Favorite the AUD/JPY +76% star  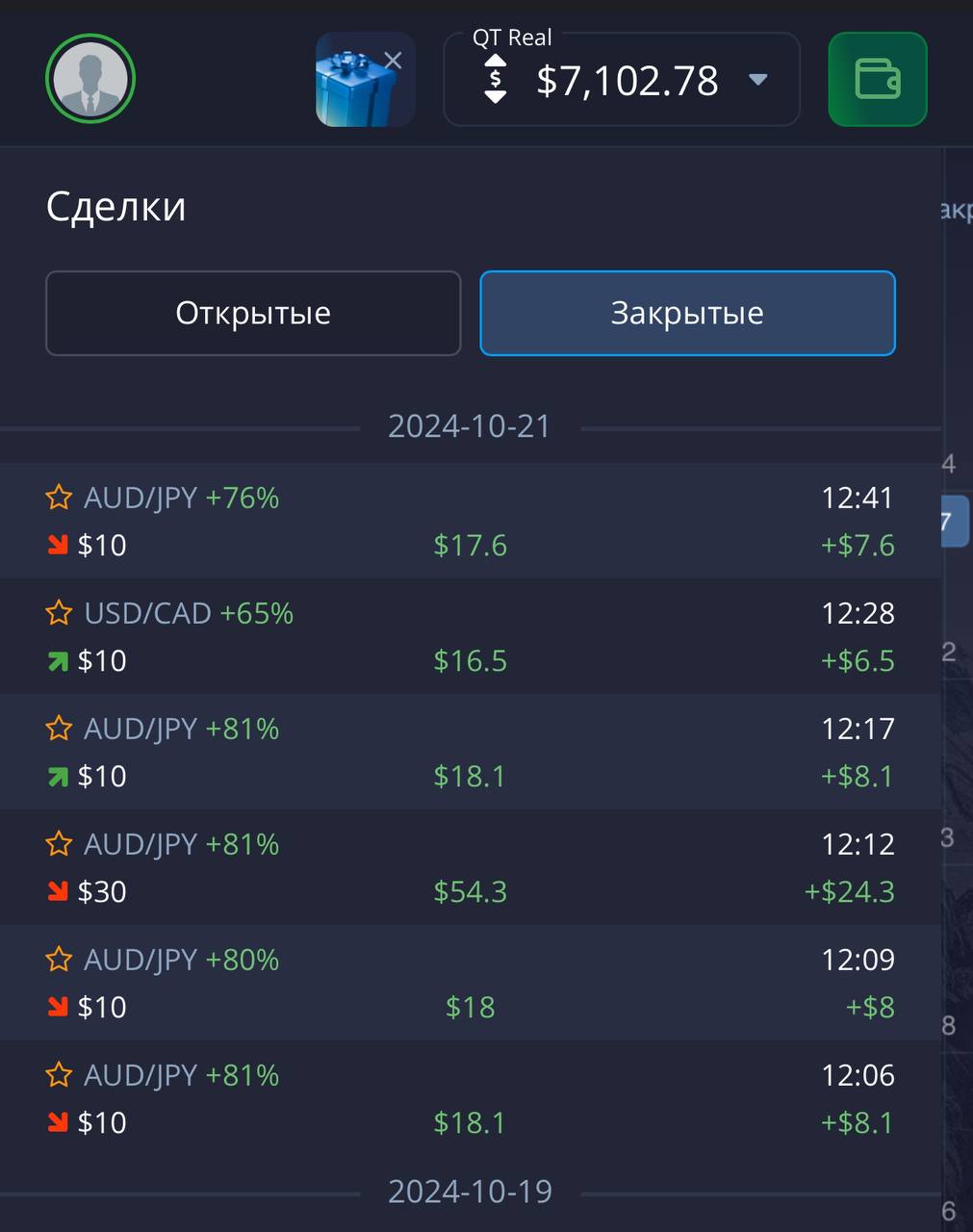click(59, 497)
